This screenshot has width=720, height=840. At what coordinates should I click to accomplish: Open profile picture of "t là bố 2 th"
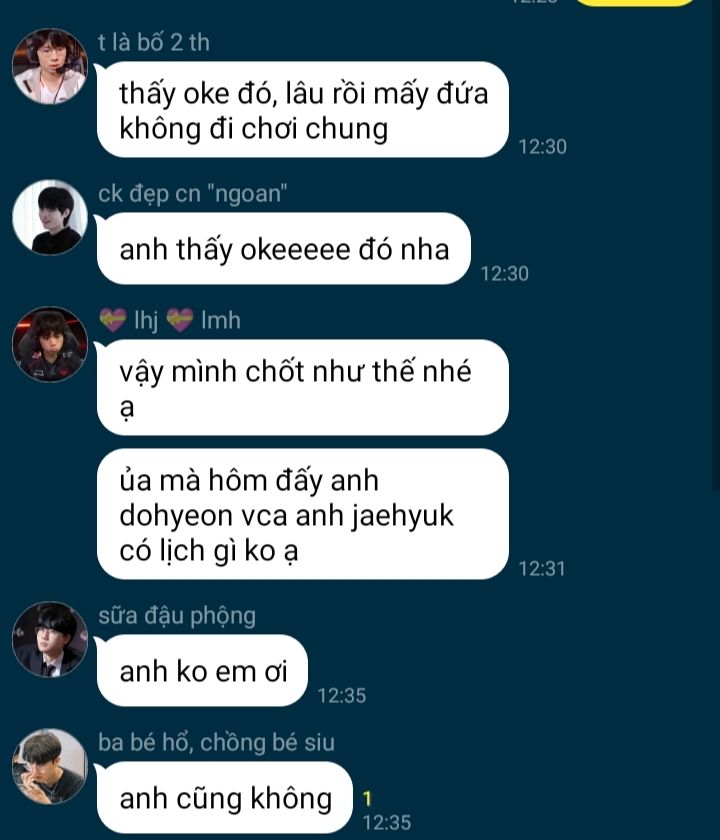coord(49,67)
